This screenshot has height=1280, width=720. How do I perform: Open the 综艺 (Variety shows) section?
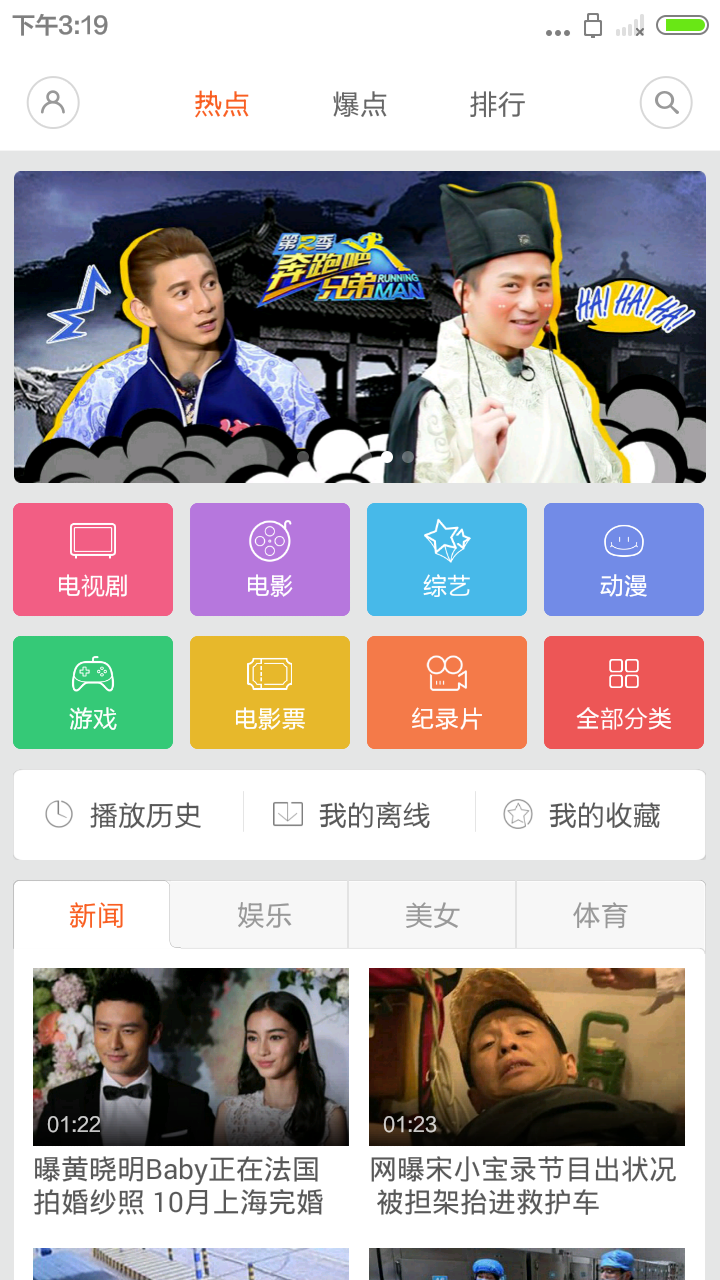pos(446,559)
